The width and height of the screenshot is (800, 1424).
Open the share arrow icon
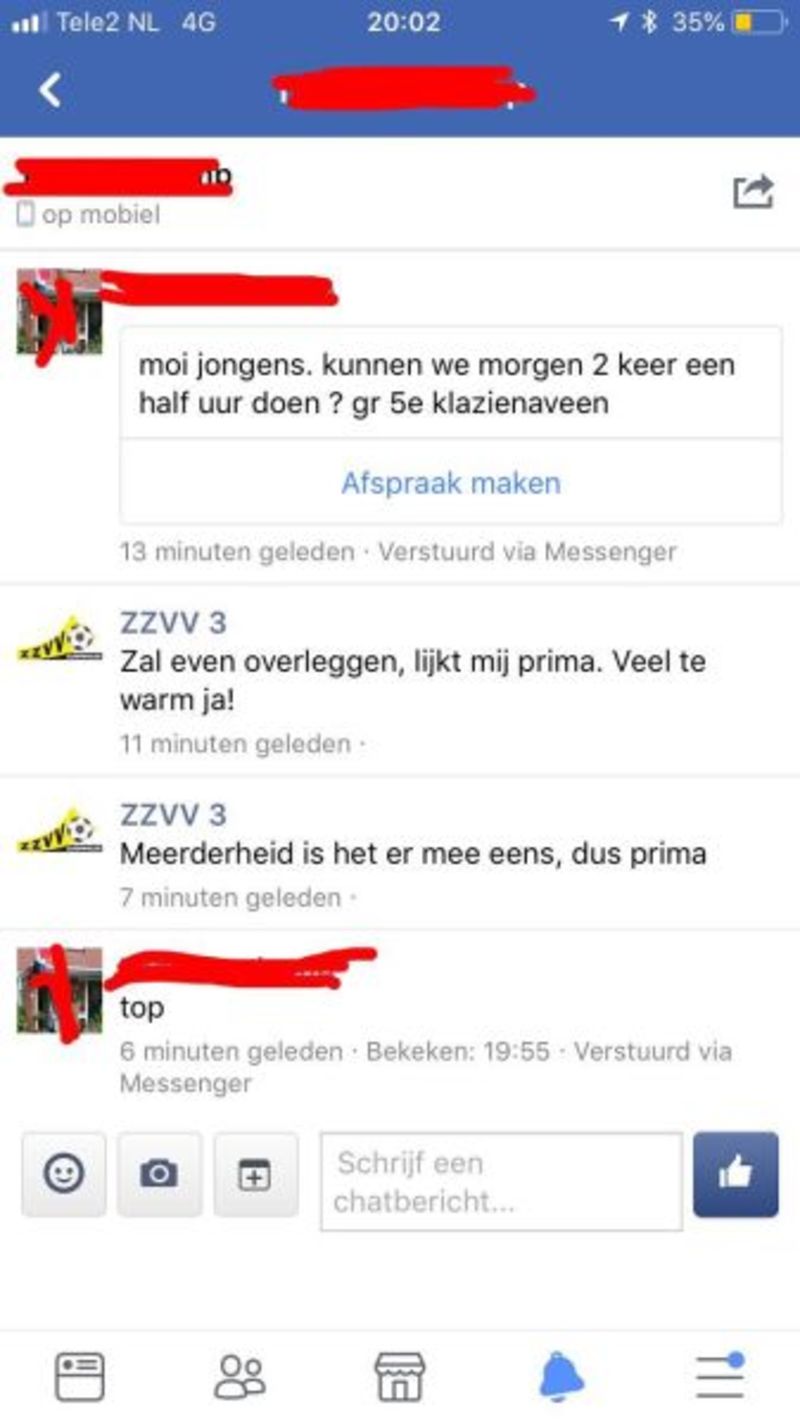753,191
